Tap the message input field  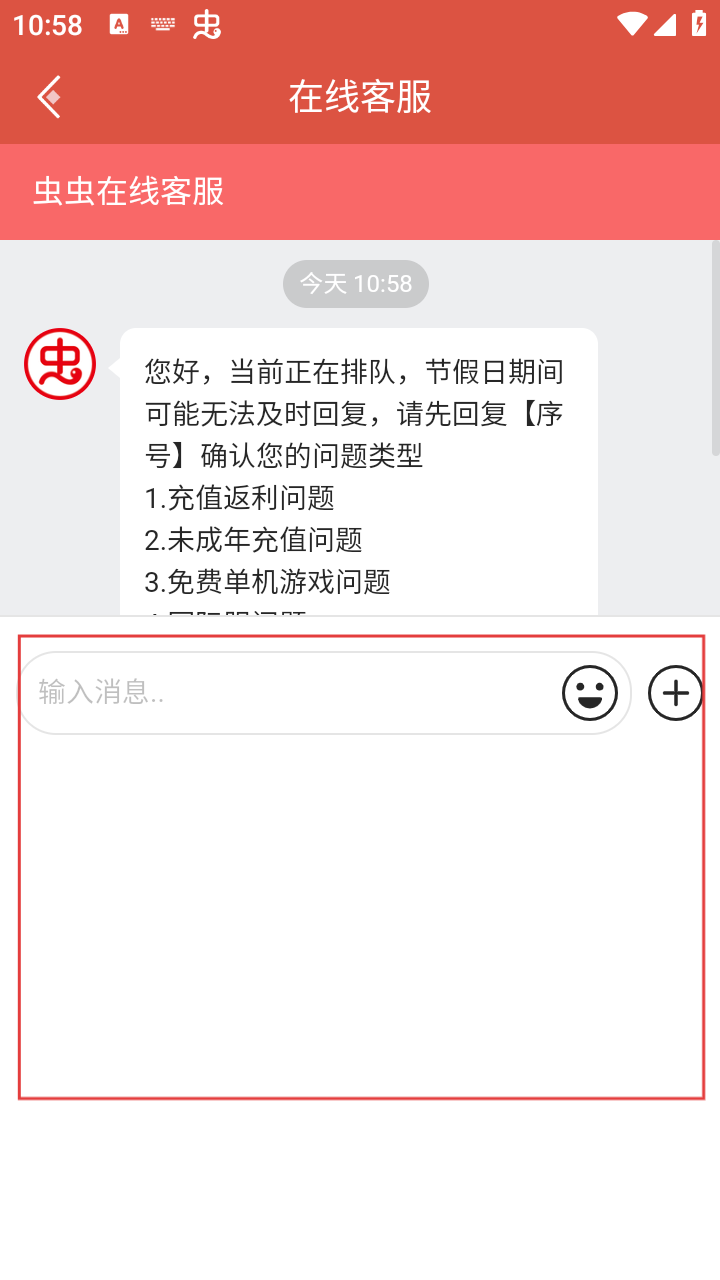click(x=290, y=692)
